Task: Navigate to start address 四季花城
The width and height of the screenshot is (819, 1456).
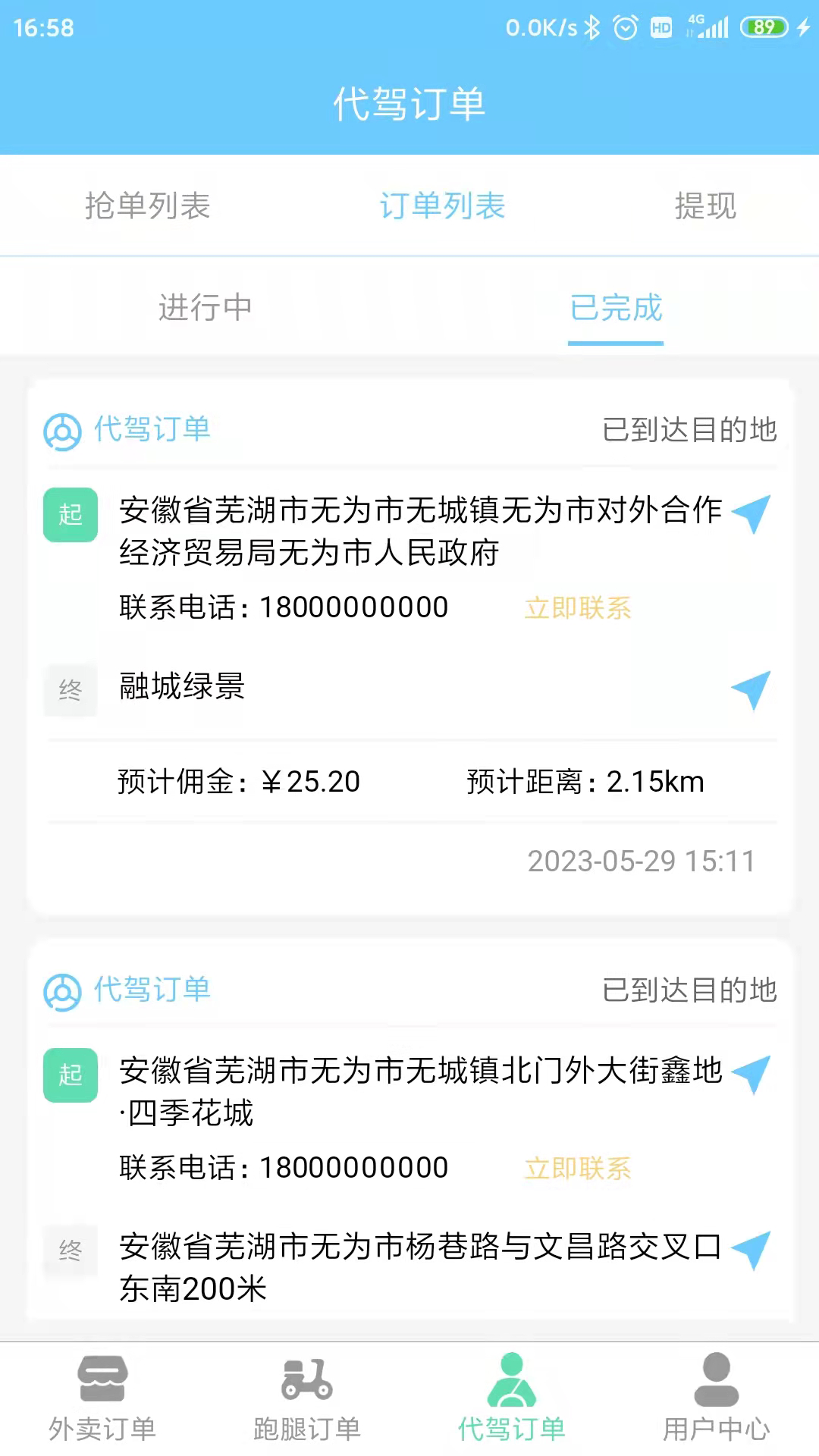Action: pos(752,1074)
